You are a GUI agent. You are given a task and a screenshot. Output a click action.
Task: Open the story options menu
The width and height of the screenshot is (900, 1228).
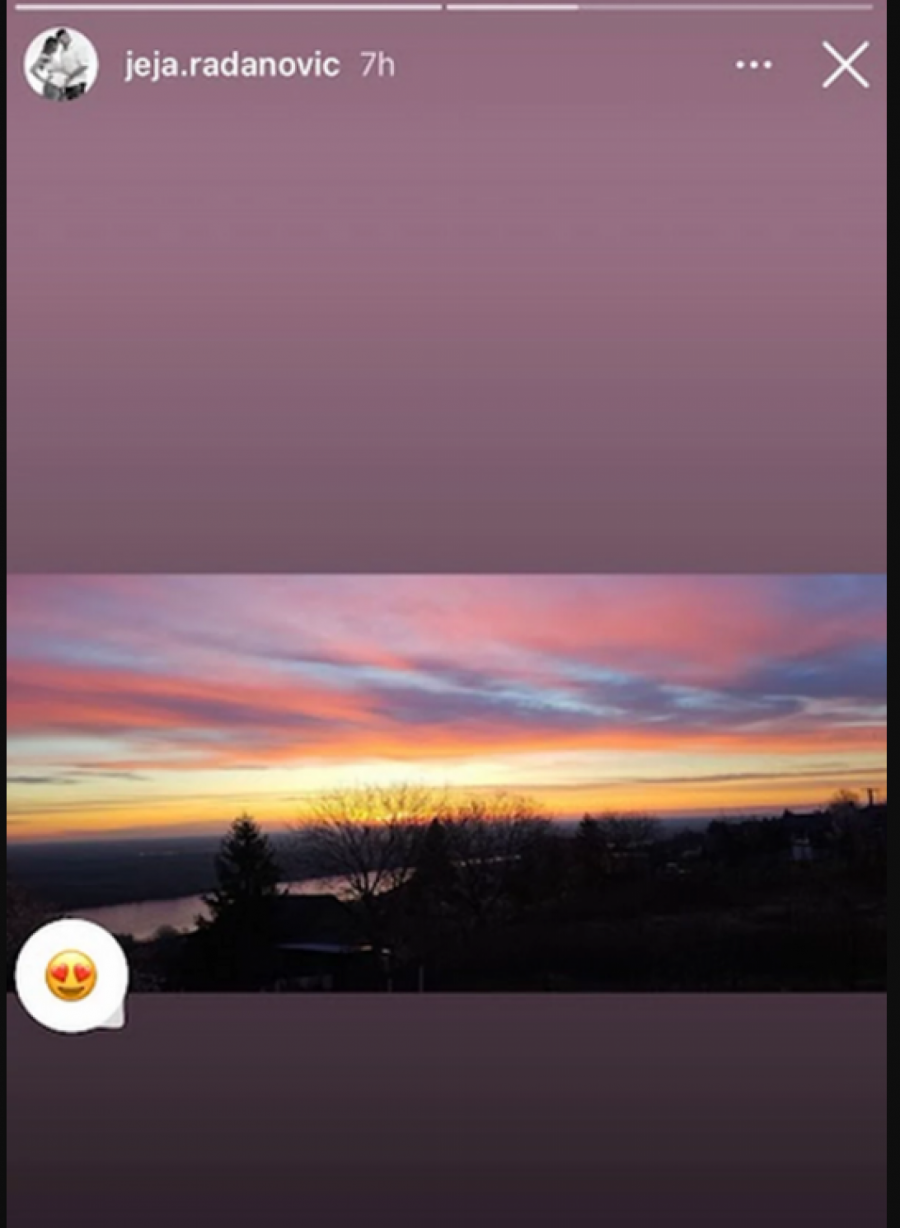pos(753,65)
